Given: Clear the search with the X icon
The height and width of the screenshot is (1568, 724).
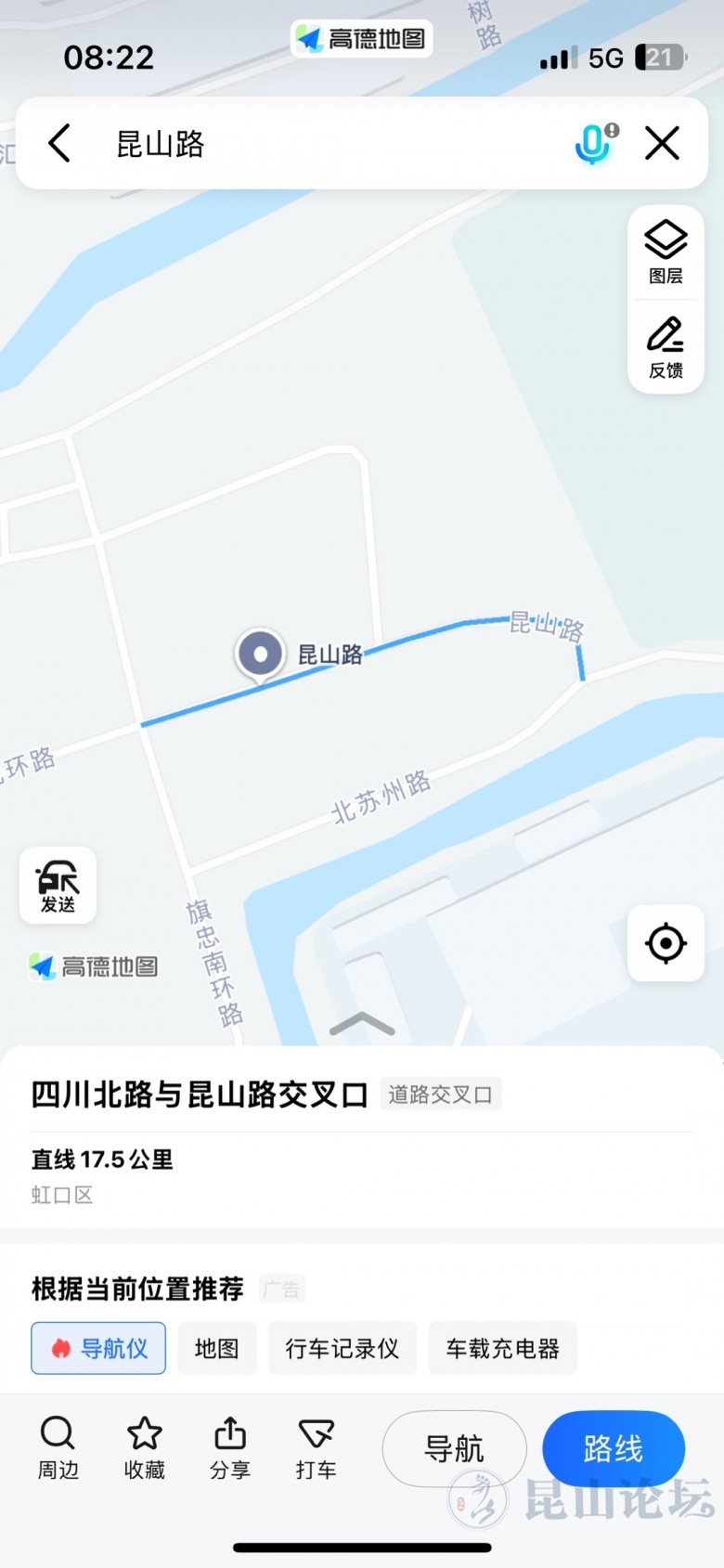Looking at the screenshot, I should (x=662, y=144).
